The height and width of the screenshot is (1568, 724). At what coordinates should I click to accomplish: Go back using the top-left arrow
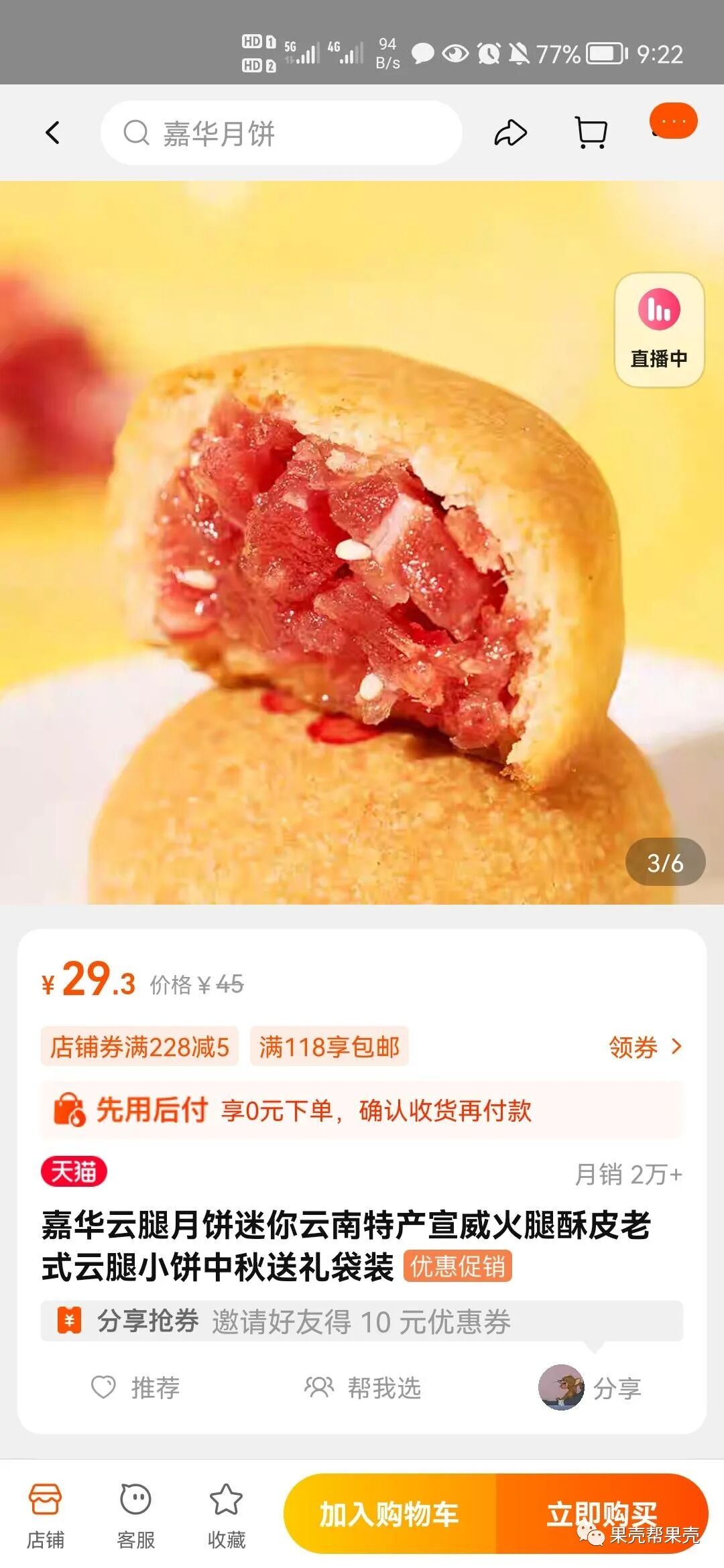point(53,133)
